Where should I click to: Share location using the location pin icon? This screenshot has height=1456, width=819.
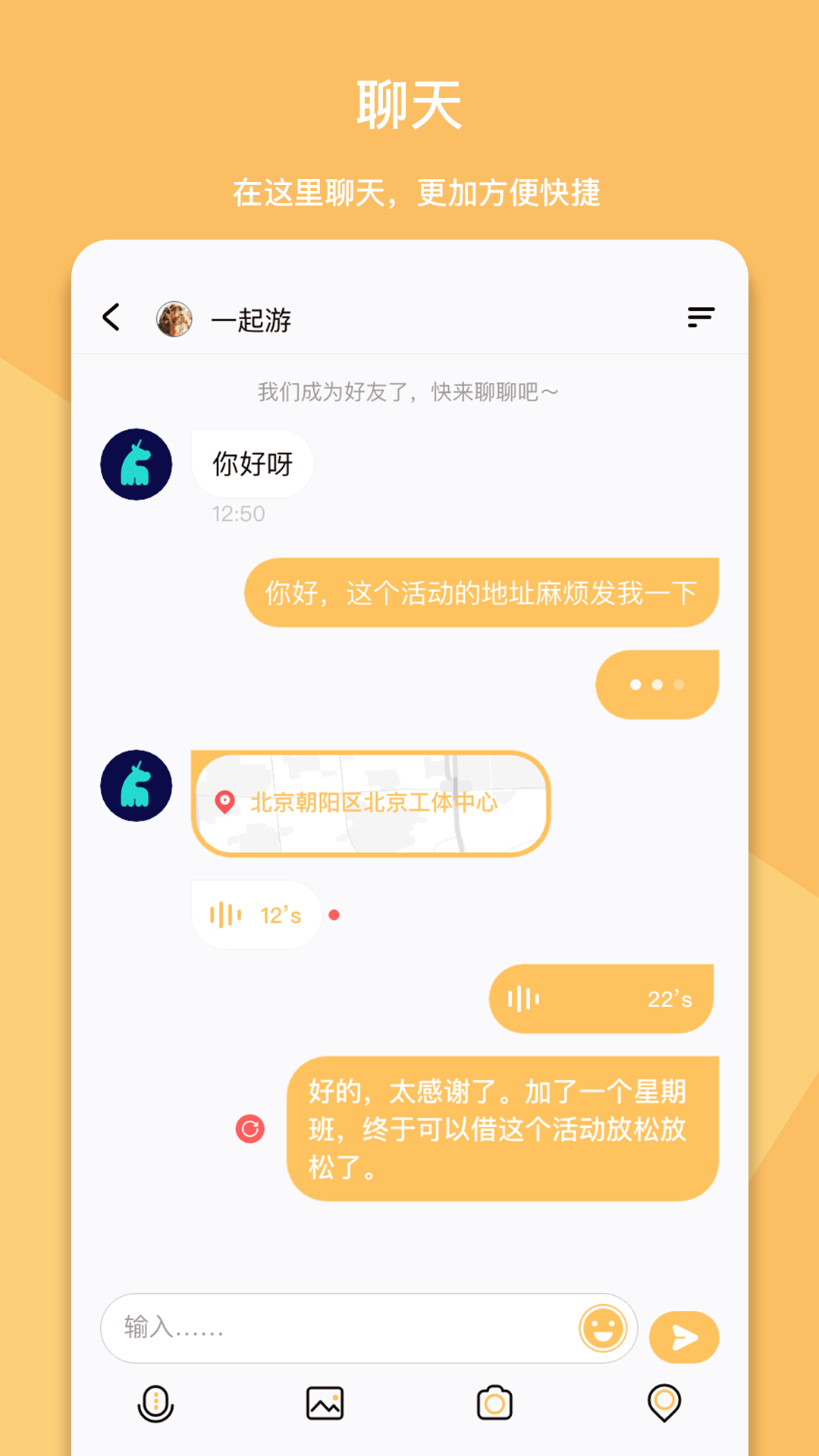(x=664, y=1404)
